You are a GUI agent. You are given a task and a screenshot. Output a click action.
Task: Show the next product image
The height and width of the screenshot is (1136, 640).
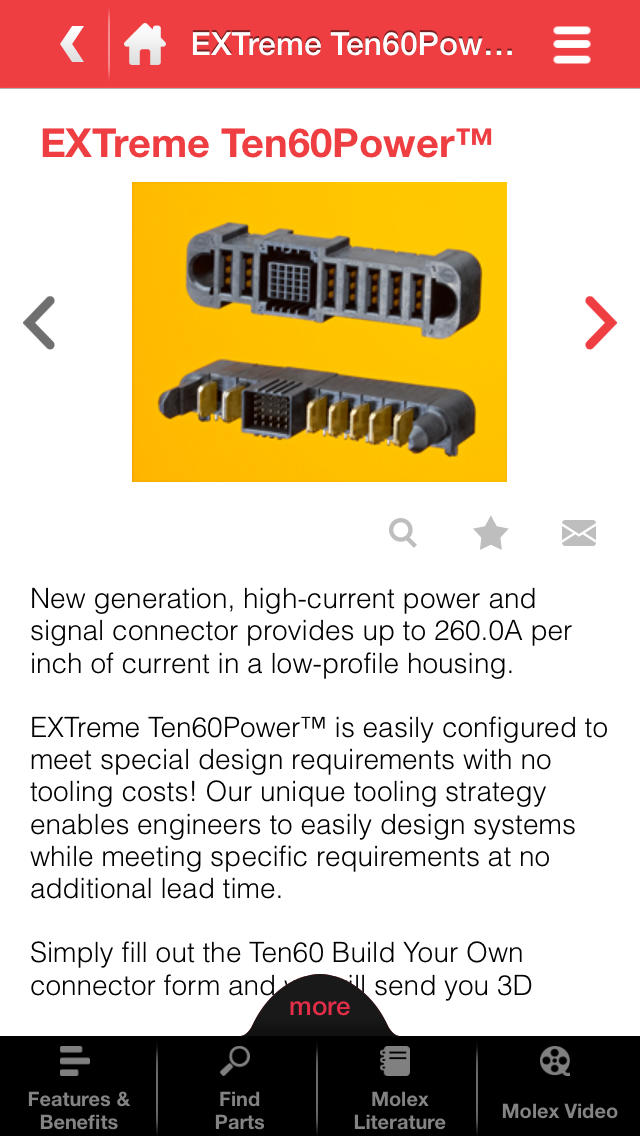coord(600,323)
